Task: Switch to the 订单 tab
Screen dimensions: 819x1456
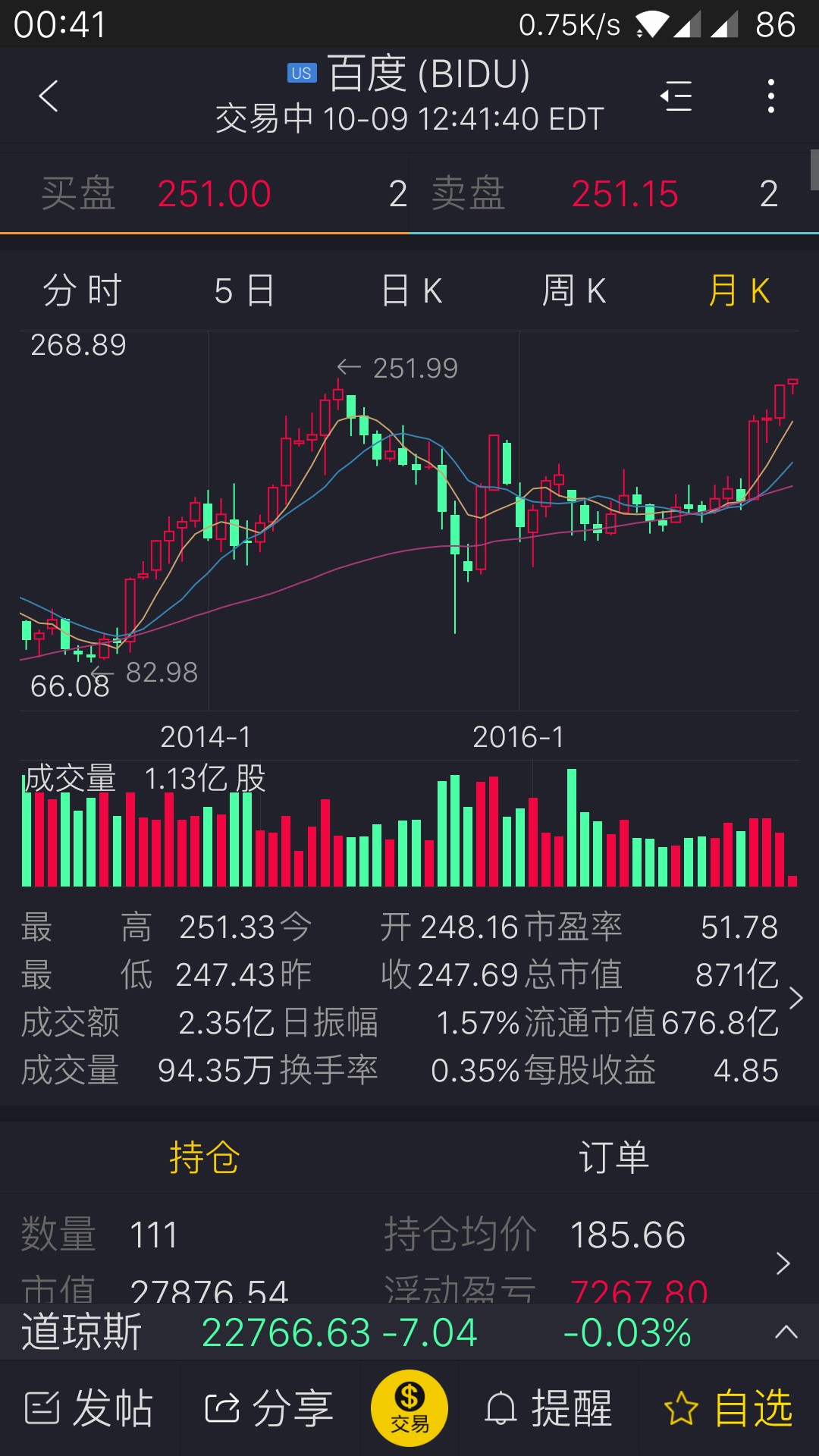Action: [x=614, y=1157]
